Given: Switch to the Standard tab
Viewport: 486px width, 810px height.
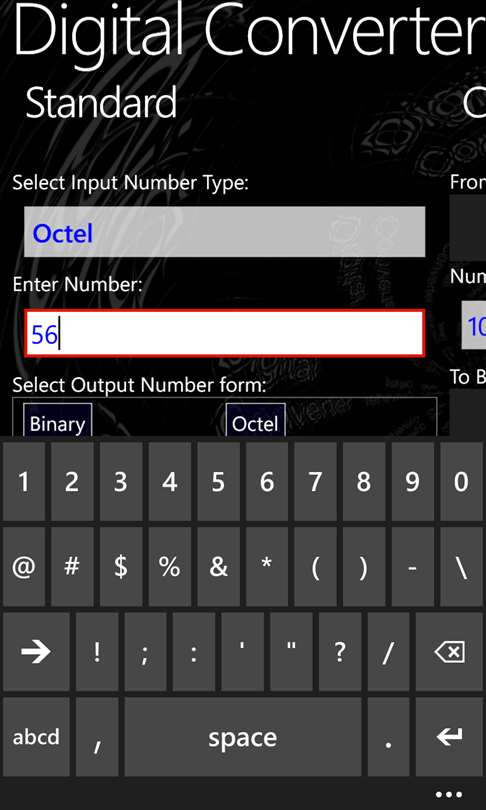Looking at the screenshot, I should [101, 103].
